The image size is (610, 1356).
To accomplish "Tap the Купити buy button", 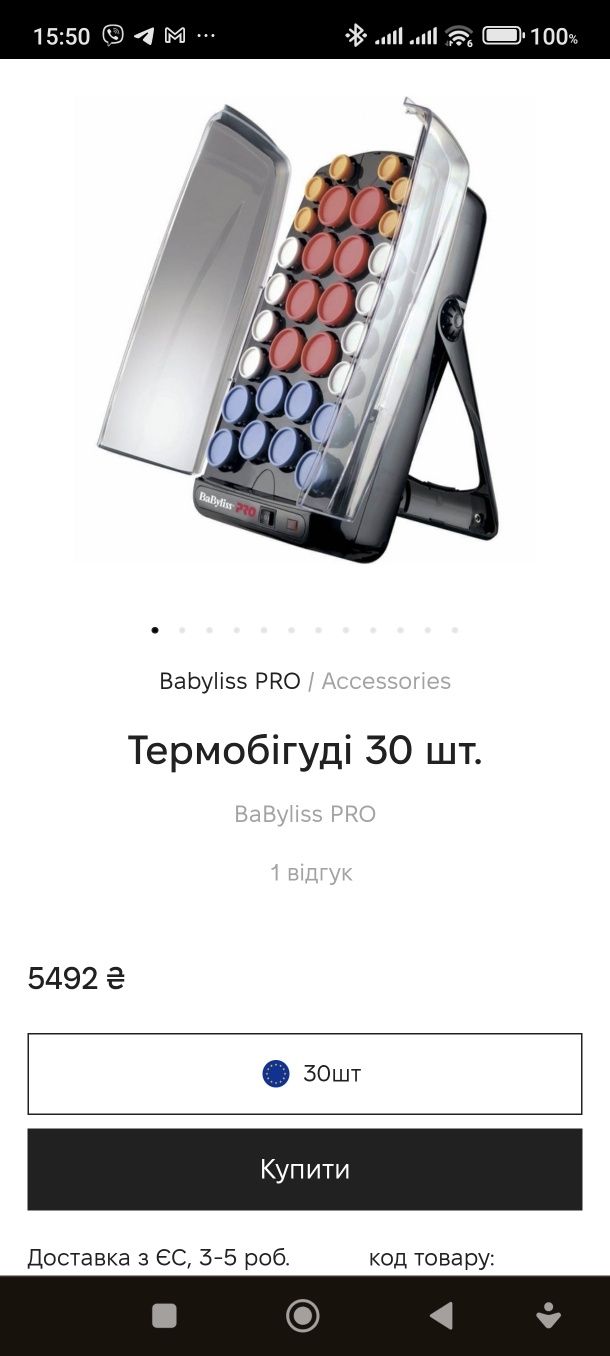I will coord(305,1169).
